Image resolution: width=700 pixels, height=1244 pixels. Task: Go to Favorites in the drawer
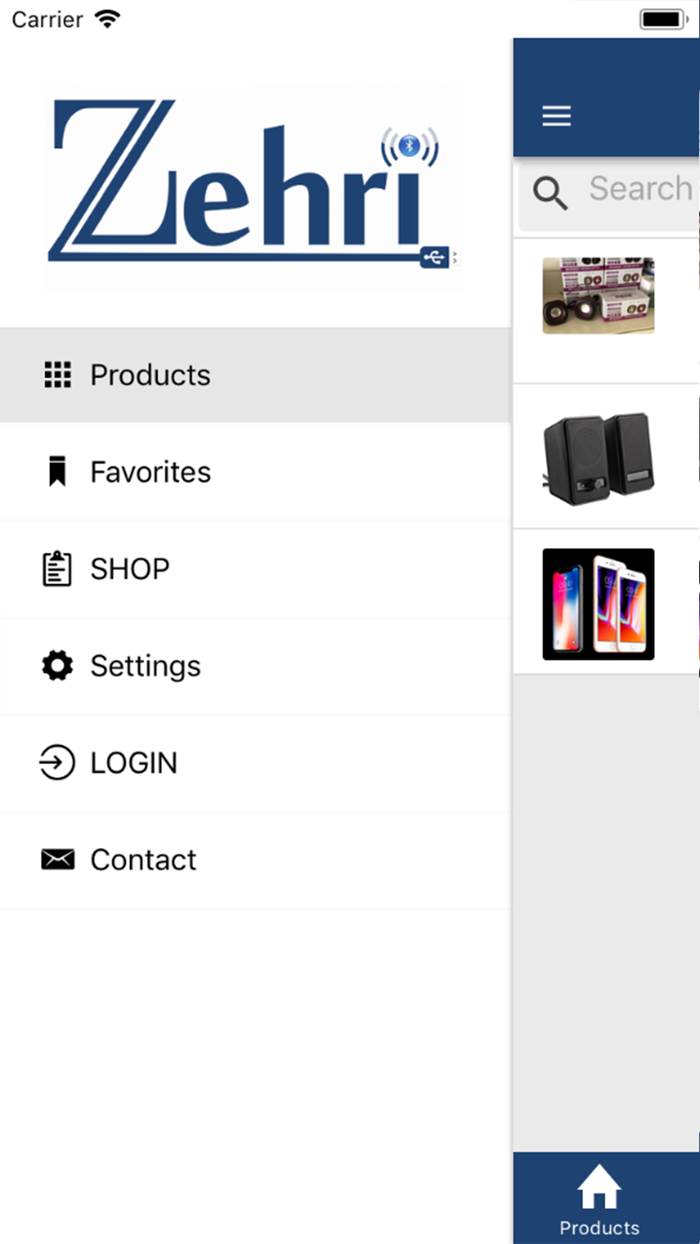pyautogui.click(x=150, y=472)
